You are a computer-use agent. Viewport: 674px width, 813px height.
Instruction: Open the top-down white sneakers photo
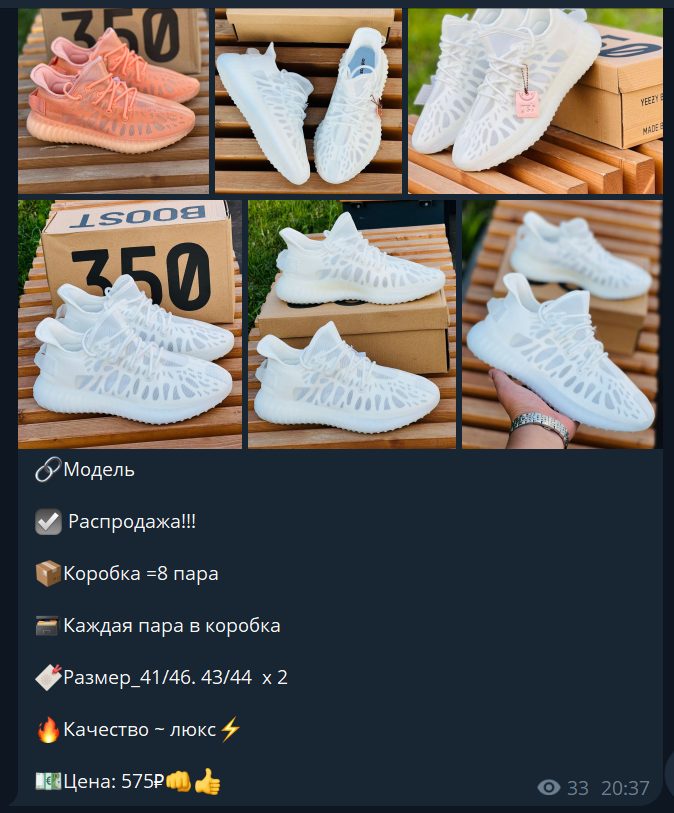pos(308,100)
